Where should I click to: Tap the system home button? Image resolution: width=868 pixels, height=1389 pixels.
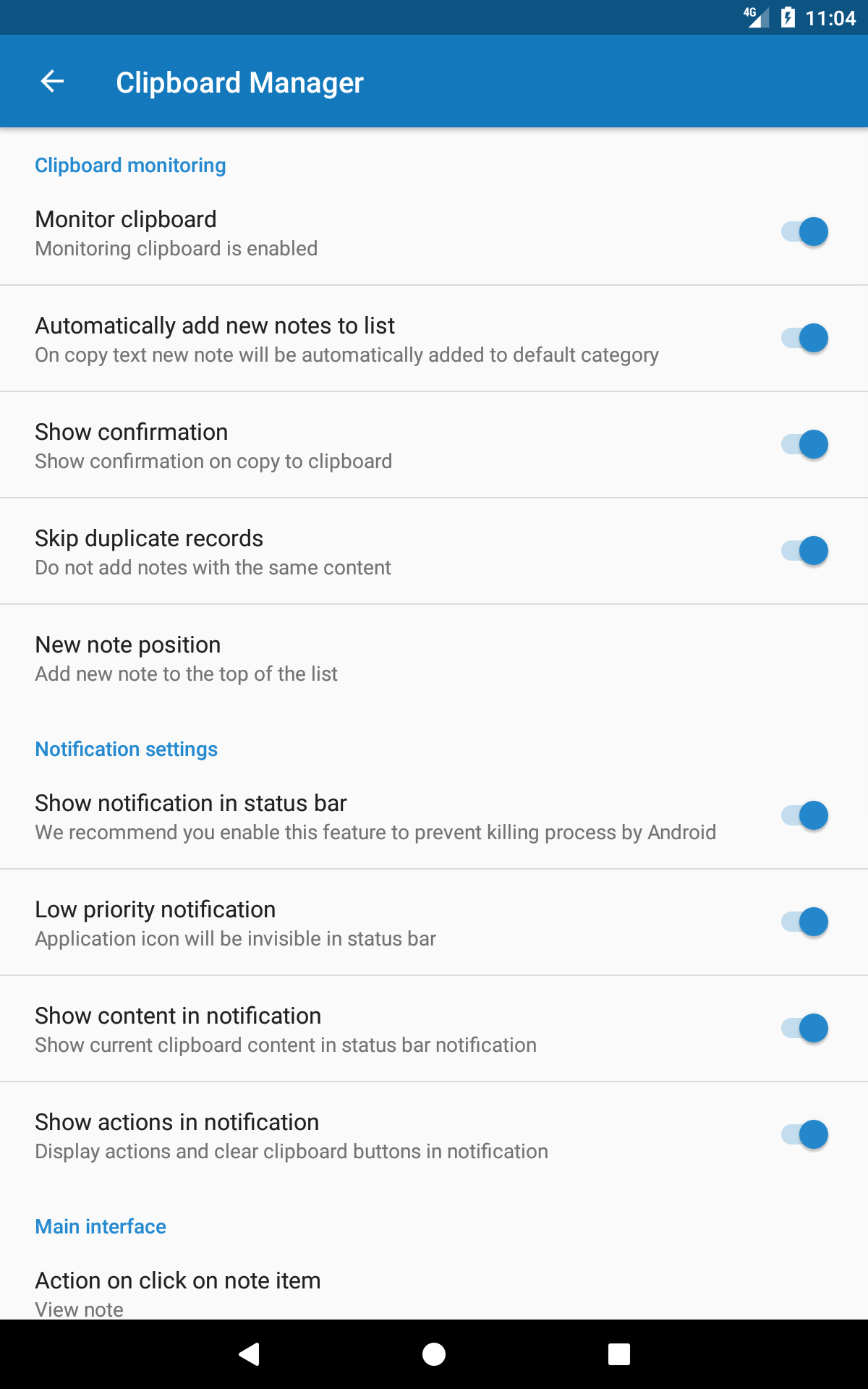coord(434,1354)
